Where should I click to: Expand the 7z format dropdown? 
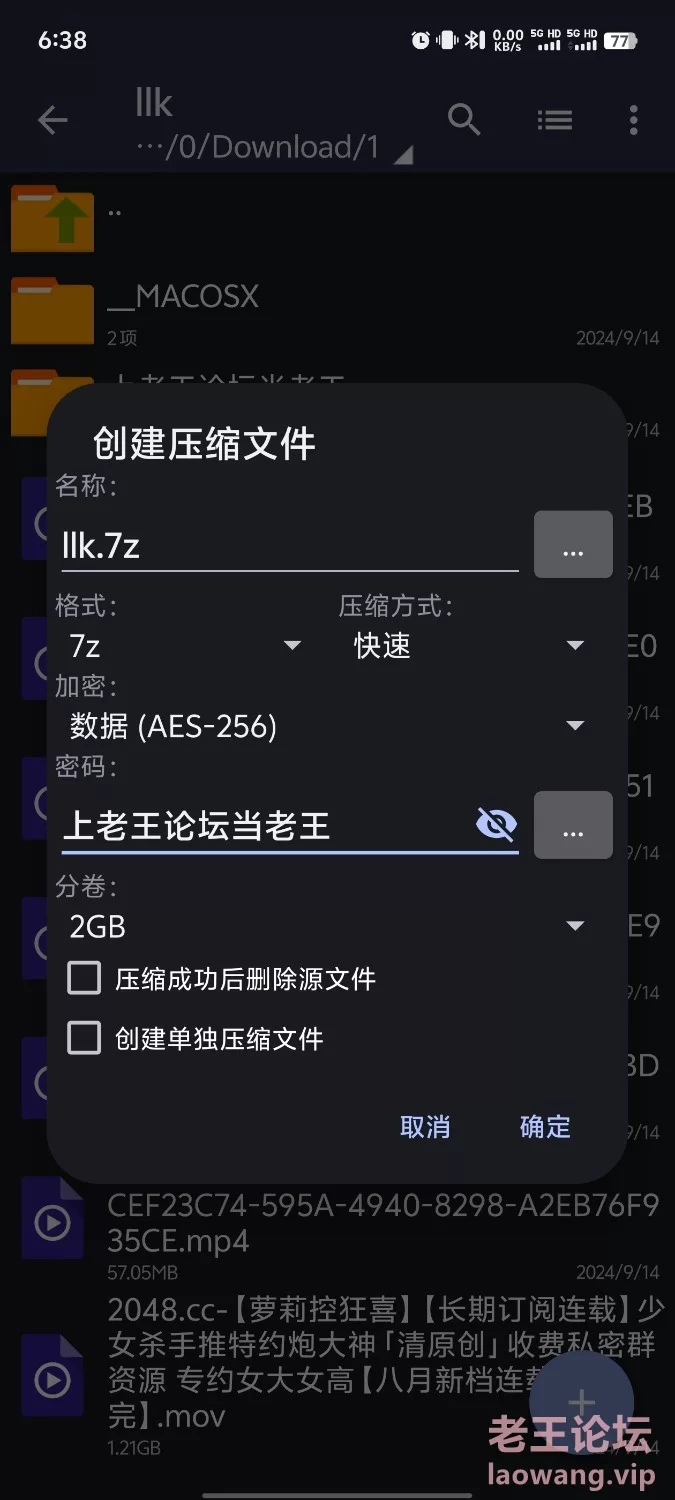(185, 646)
